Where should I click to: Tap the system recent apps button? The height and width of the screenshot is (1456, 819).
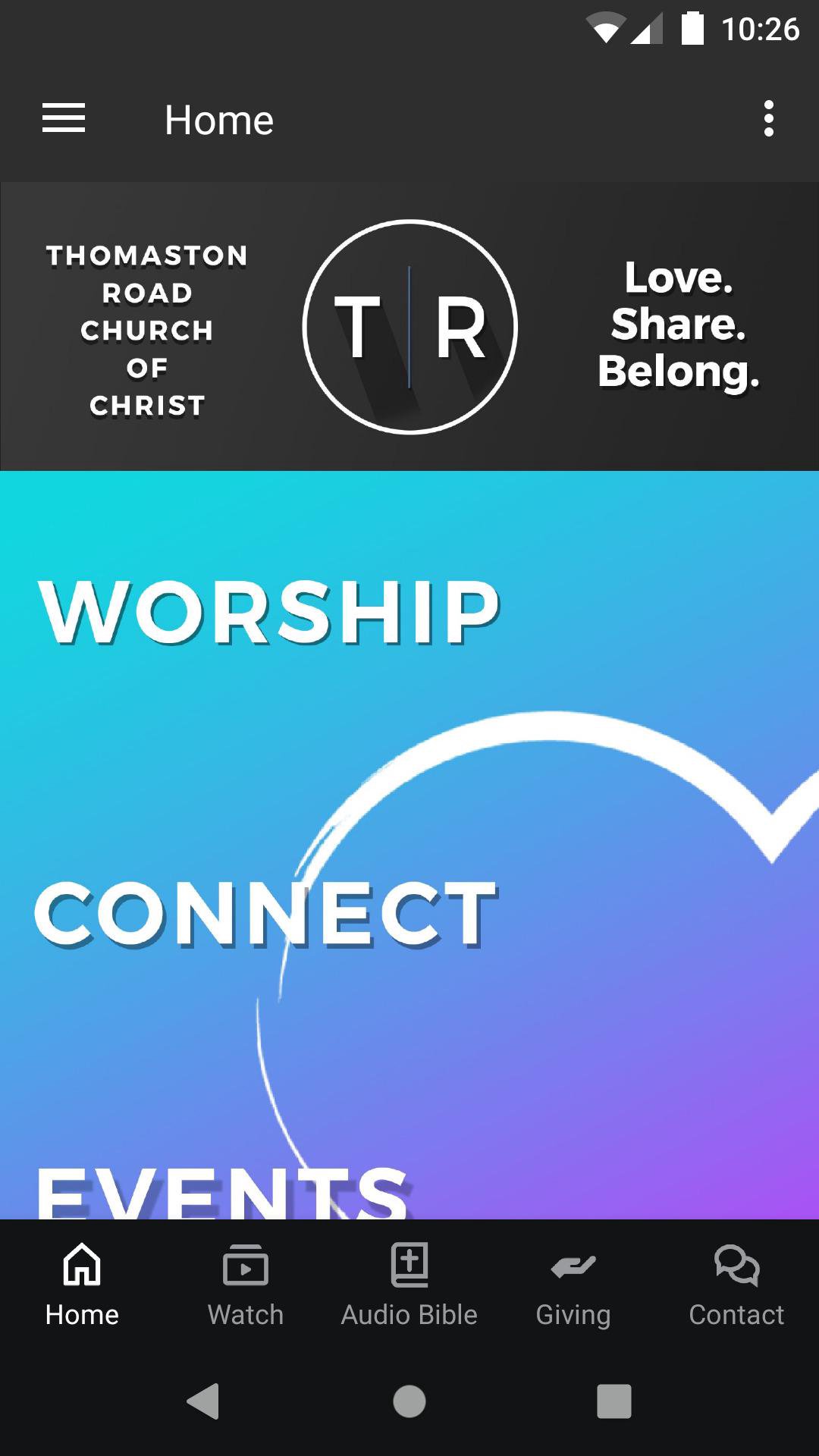click(614, 1401)
